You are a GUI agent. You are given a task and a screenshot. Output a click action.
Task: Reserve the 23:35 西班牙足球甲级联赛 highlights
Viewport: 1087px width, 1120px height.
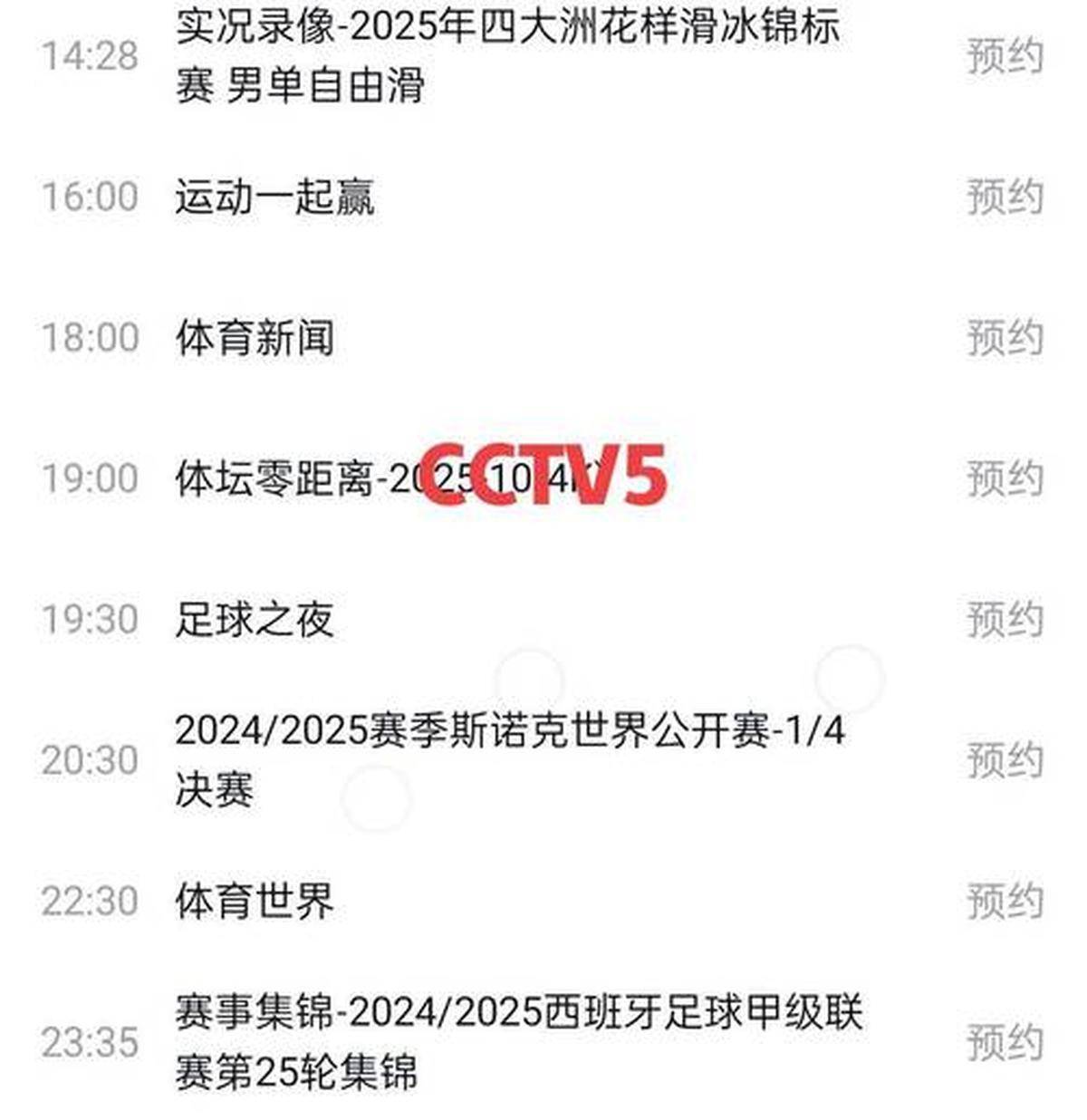coord(1005,1042)
